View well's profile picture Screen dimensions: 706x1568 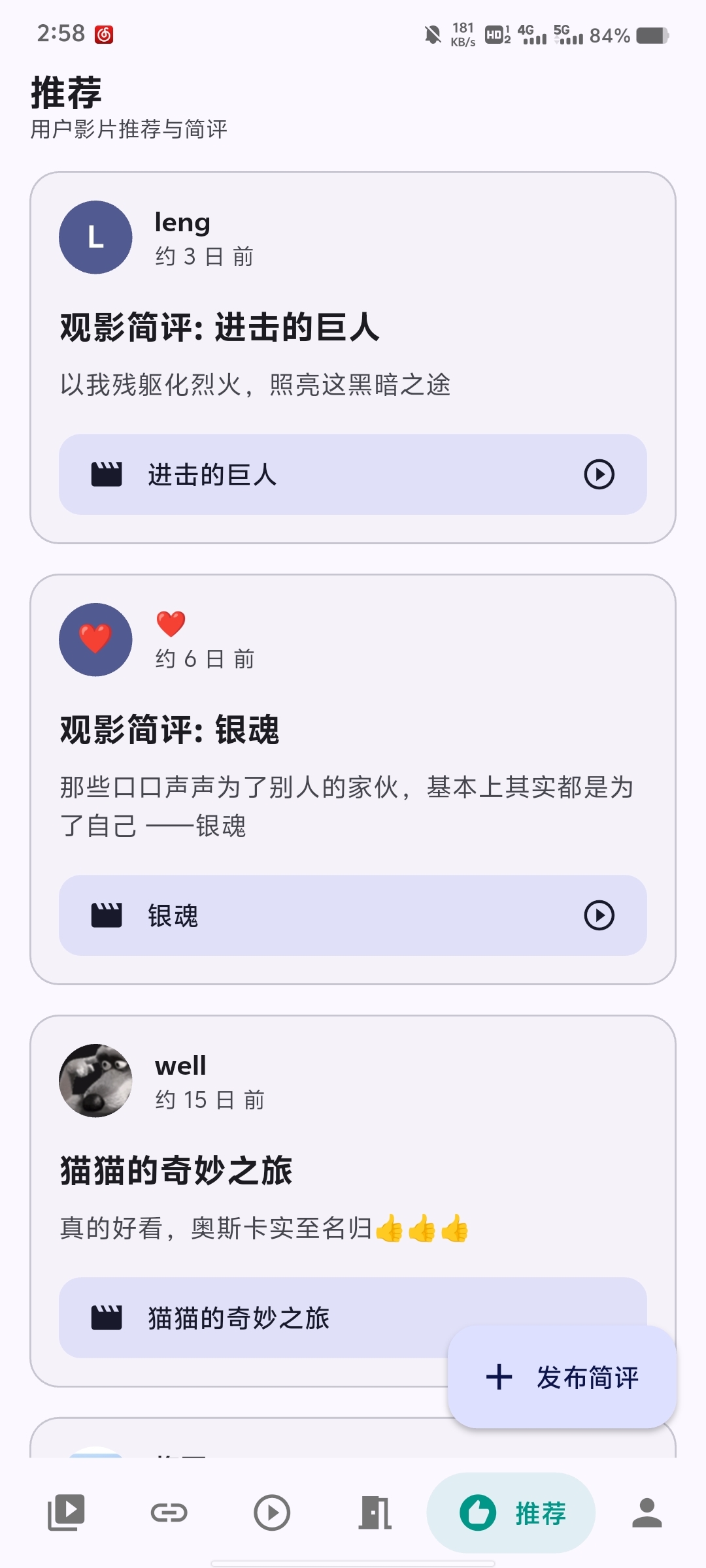click(x=95, y=1081)
